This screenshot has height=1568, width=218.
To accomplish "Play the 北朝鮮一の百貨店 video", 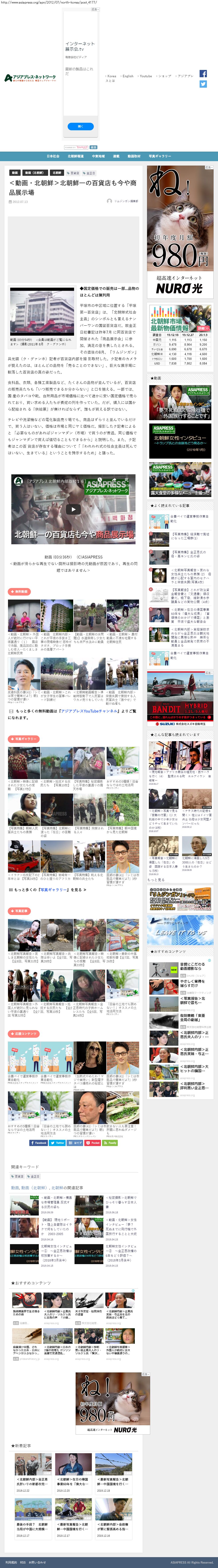I will point(73,509).
